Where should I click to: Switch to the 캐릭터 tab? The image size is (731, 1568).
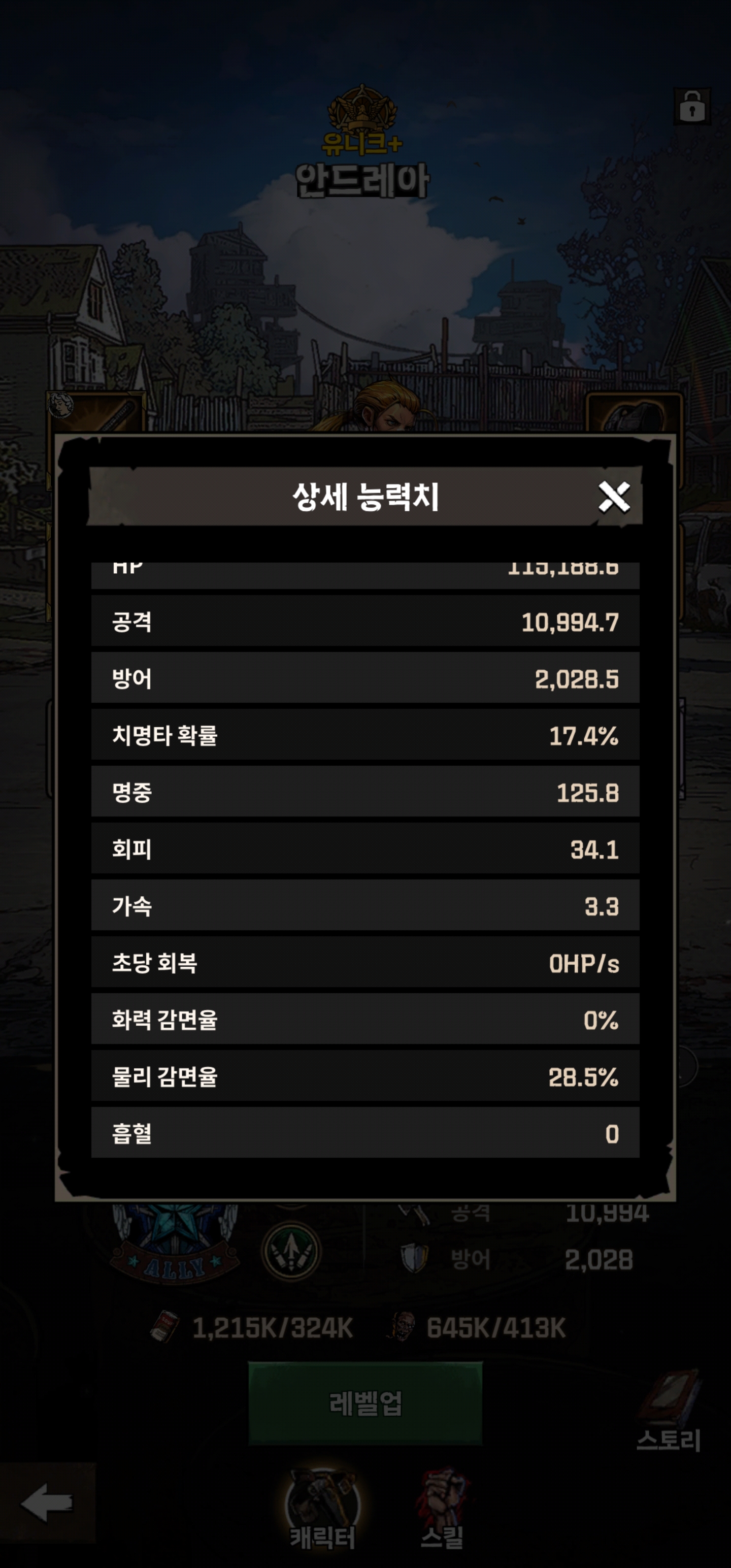(322, 1510)
